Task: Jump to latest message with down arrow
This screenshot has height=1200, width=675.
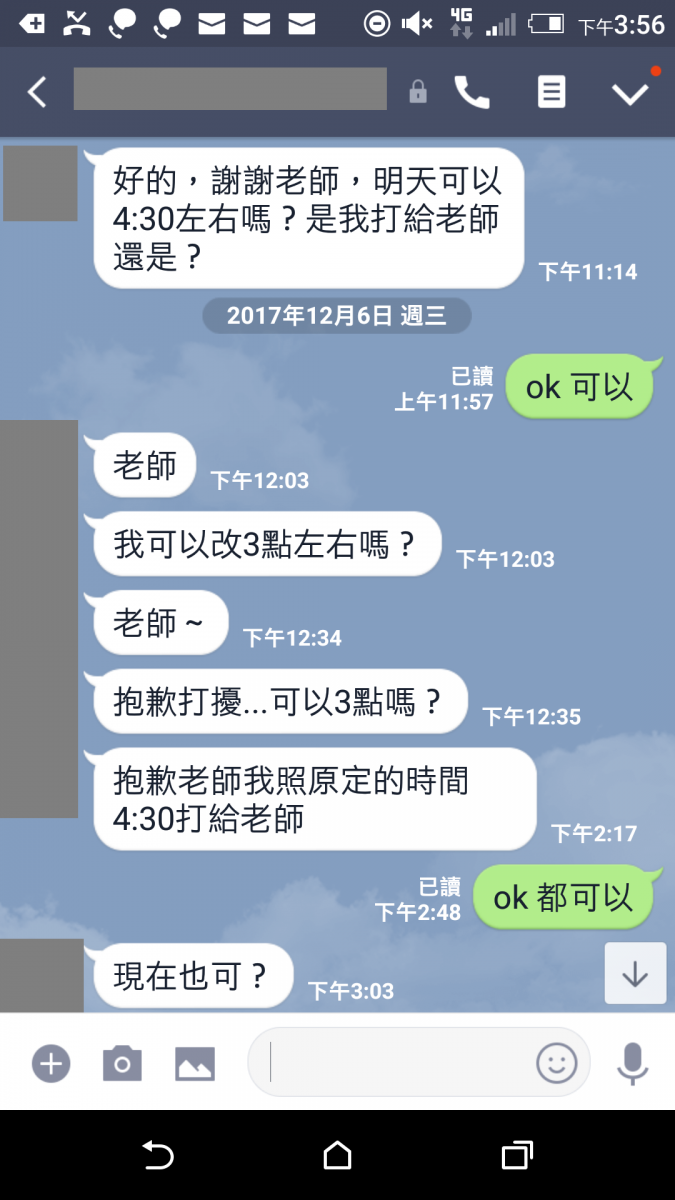Action: pos(635,974)
